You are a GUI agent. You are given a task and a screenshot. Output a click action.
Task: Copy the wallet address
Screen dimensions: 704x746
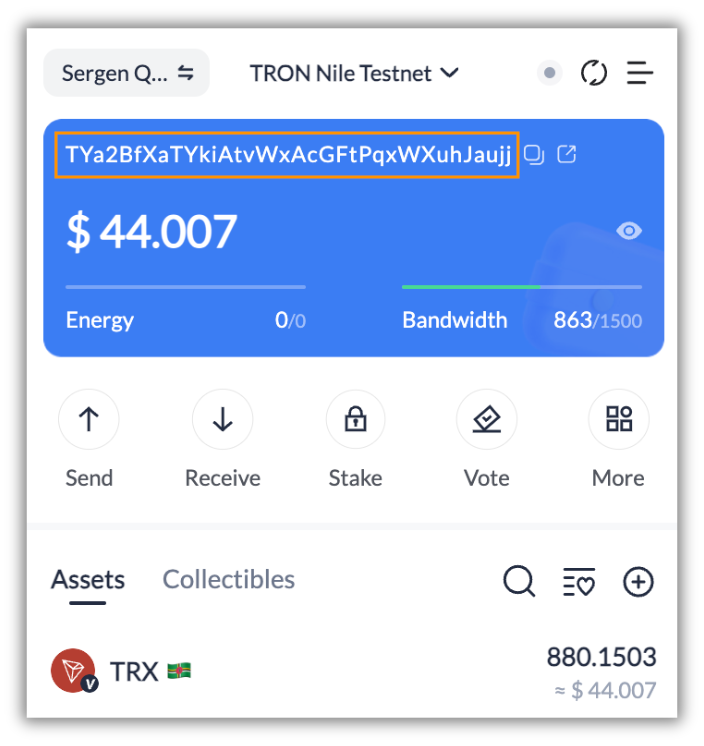pyautogui.click(x=535, y=155)
